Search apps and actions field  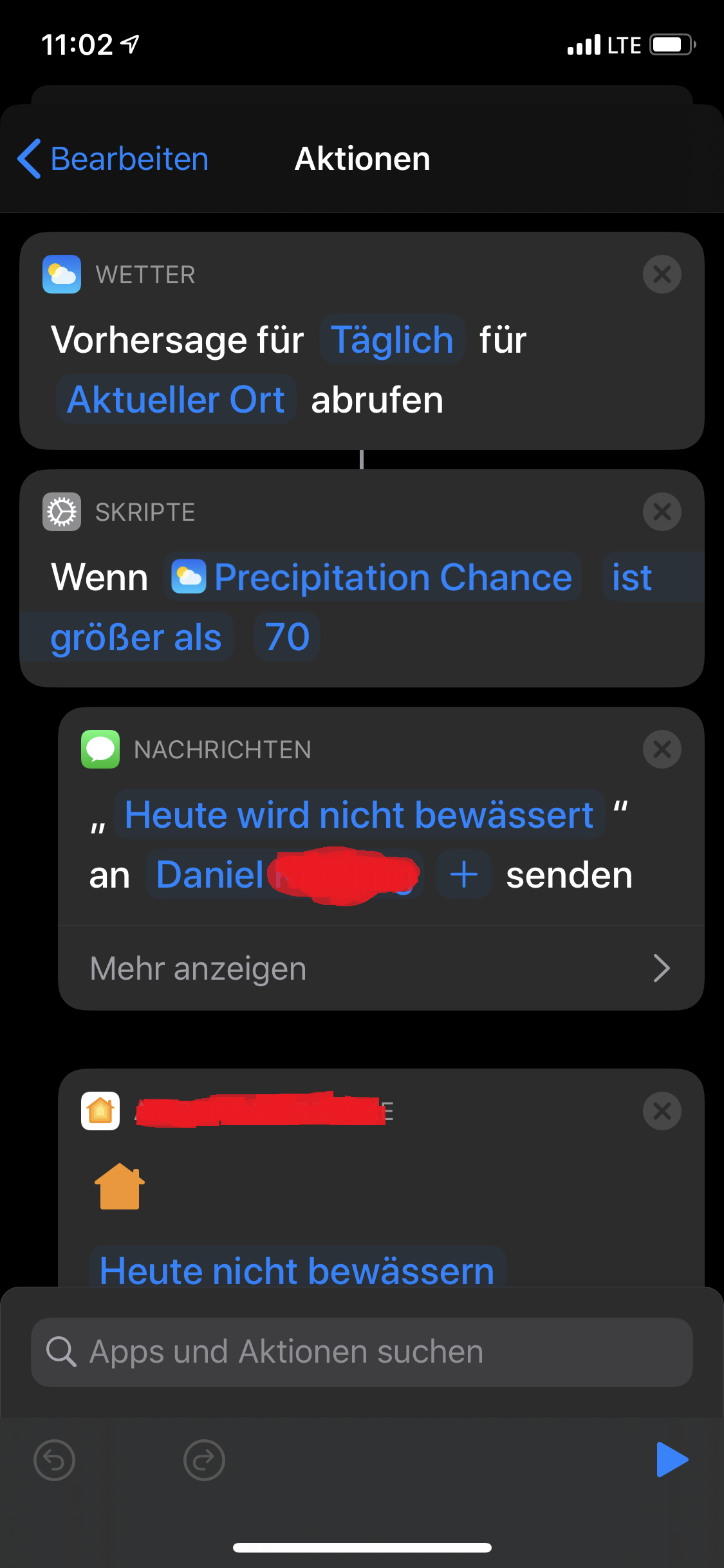(362, 1352)
